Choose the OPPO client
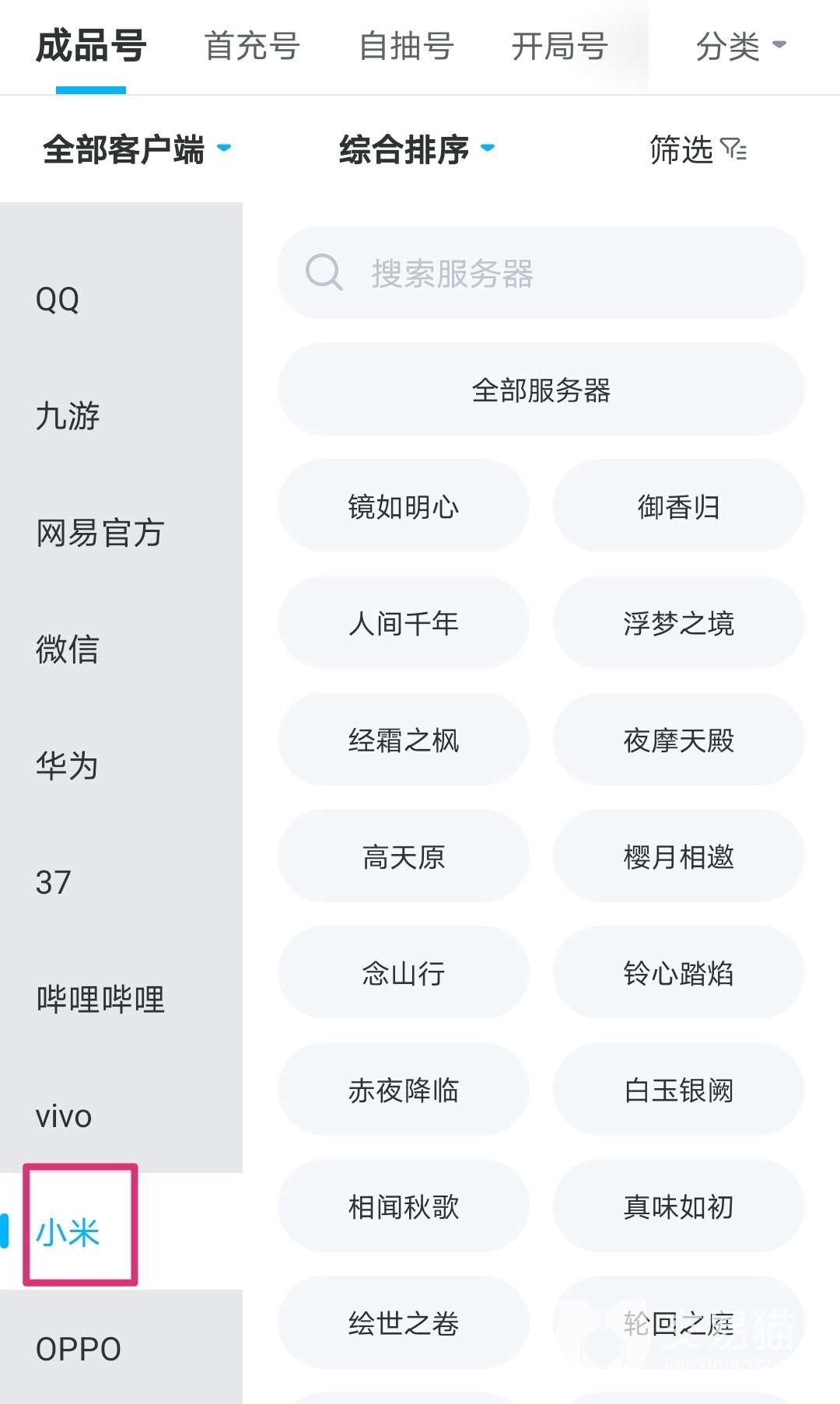Screen dimensions: 840x1404 point(79,1349)
